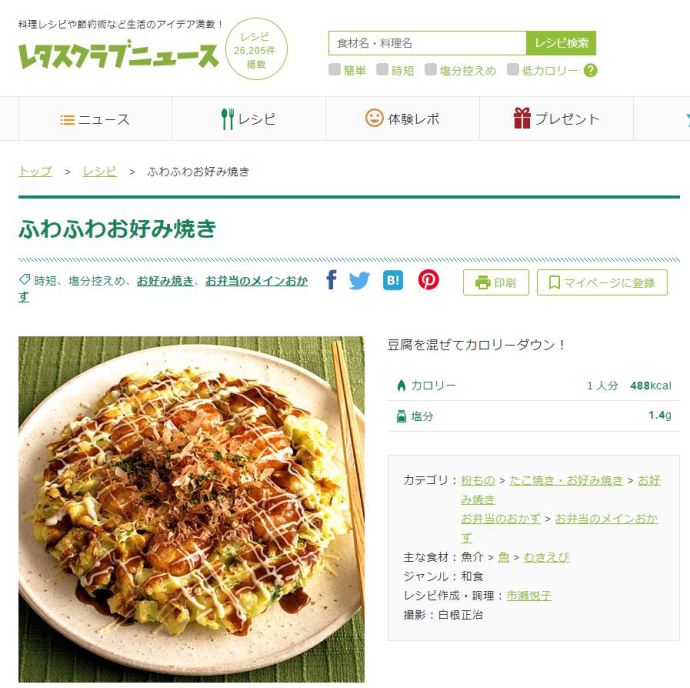Image resolution: width=690 pixels, height=688 pixels.
Task: Share via Hatena Bookmark icon
Action: point(393,281)
